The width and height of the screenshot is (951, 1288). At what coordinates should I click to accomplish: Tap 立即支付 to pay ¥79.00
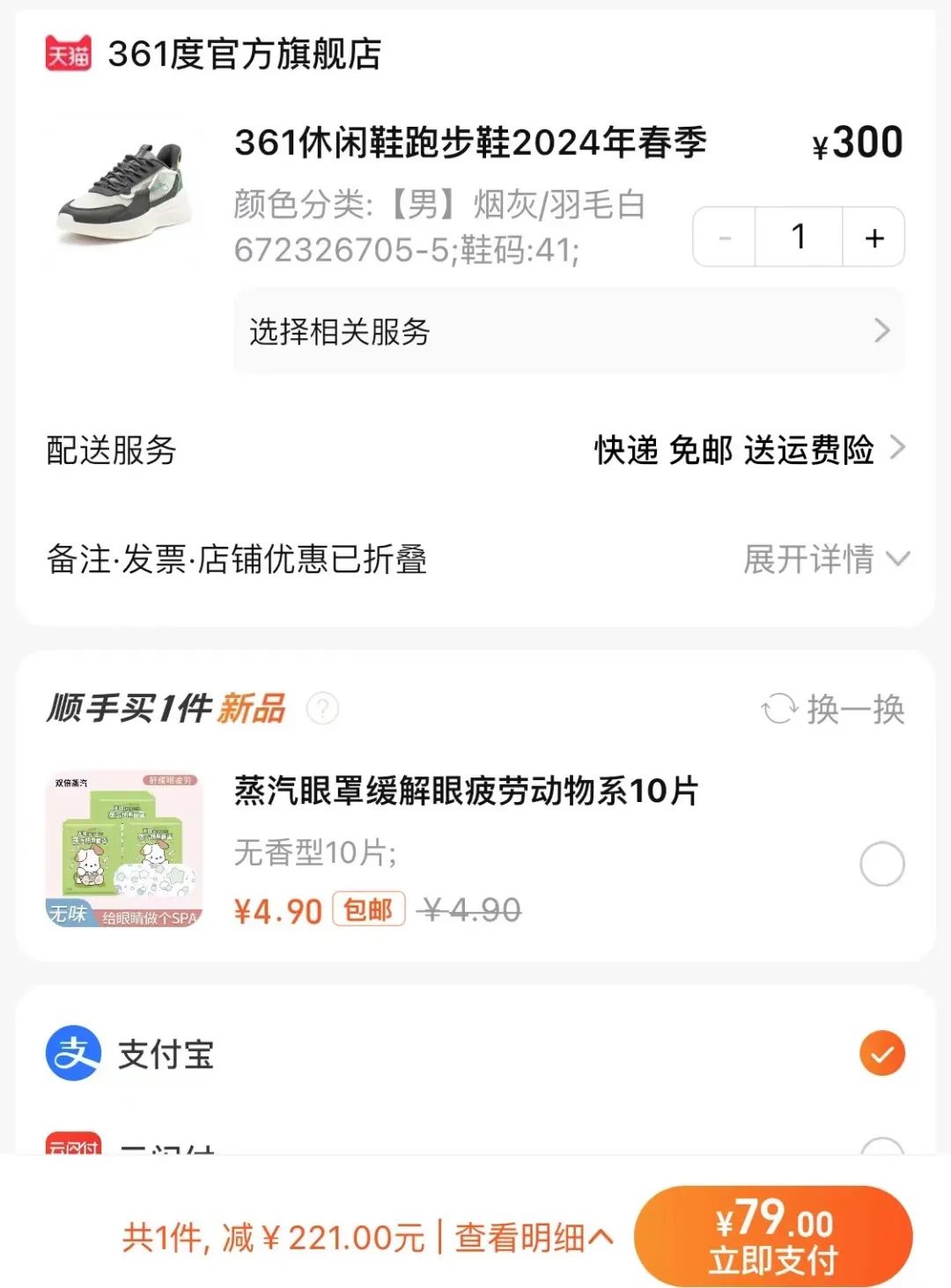click(x=773, y=1238)
